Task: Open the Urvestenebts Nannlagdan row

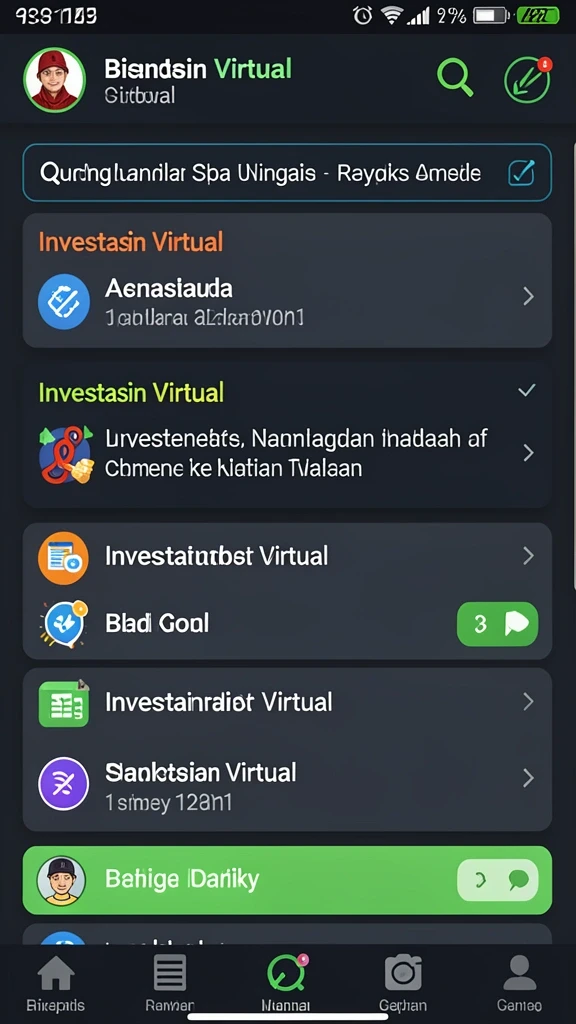Action: tap(287, 453)
